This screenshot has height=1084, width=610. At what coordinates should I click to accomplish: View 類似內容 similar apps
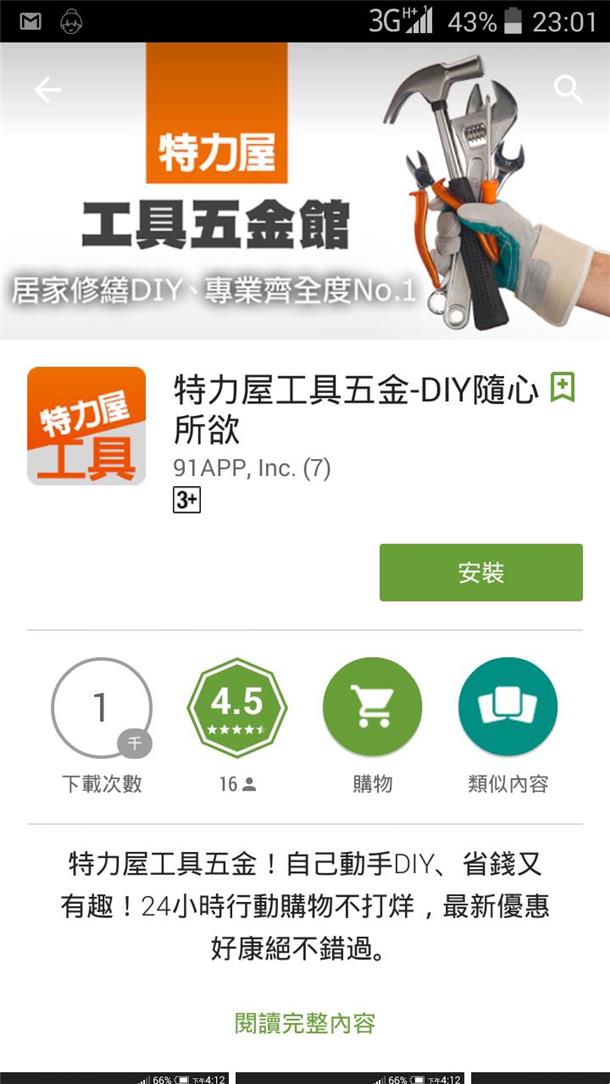(508, 708)
